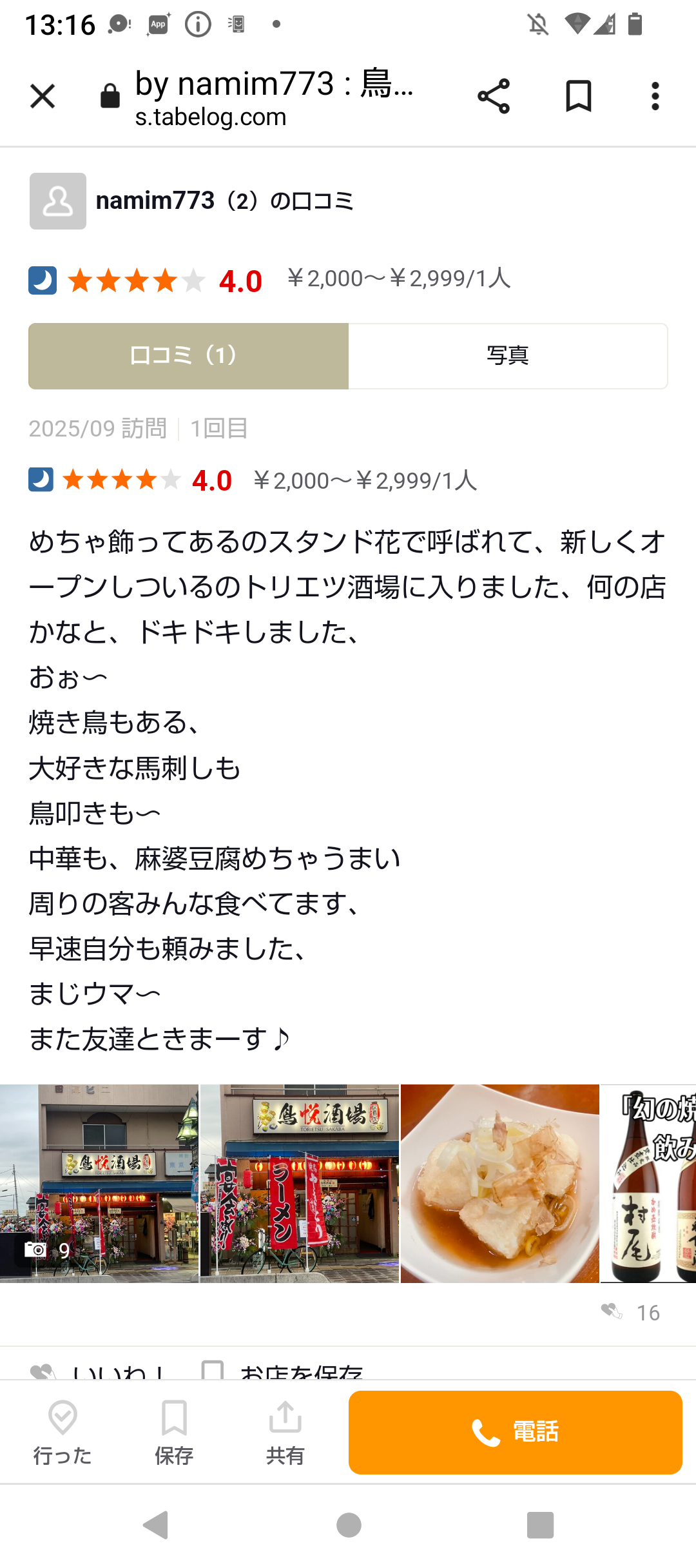Open the storefront photo with camera count
Image resolution: width=696 pixels, height=1568 pixels.
(99, 1183)
